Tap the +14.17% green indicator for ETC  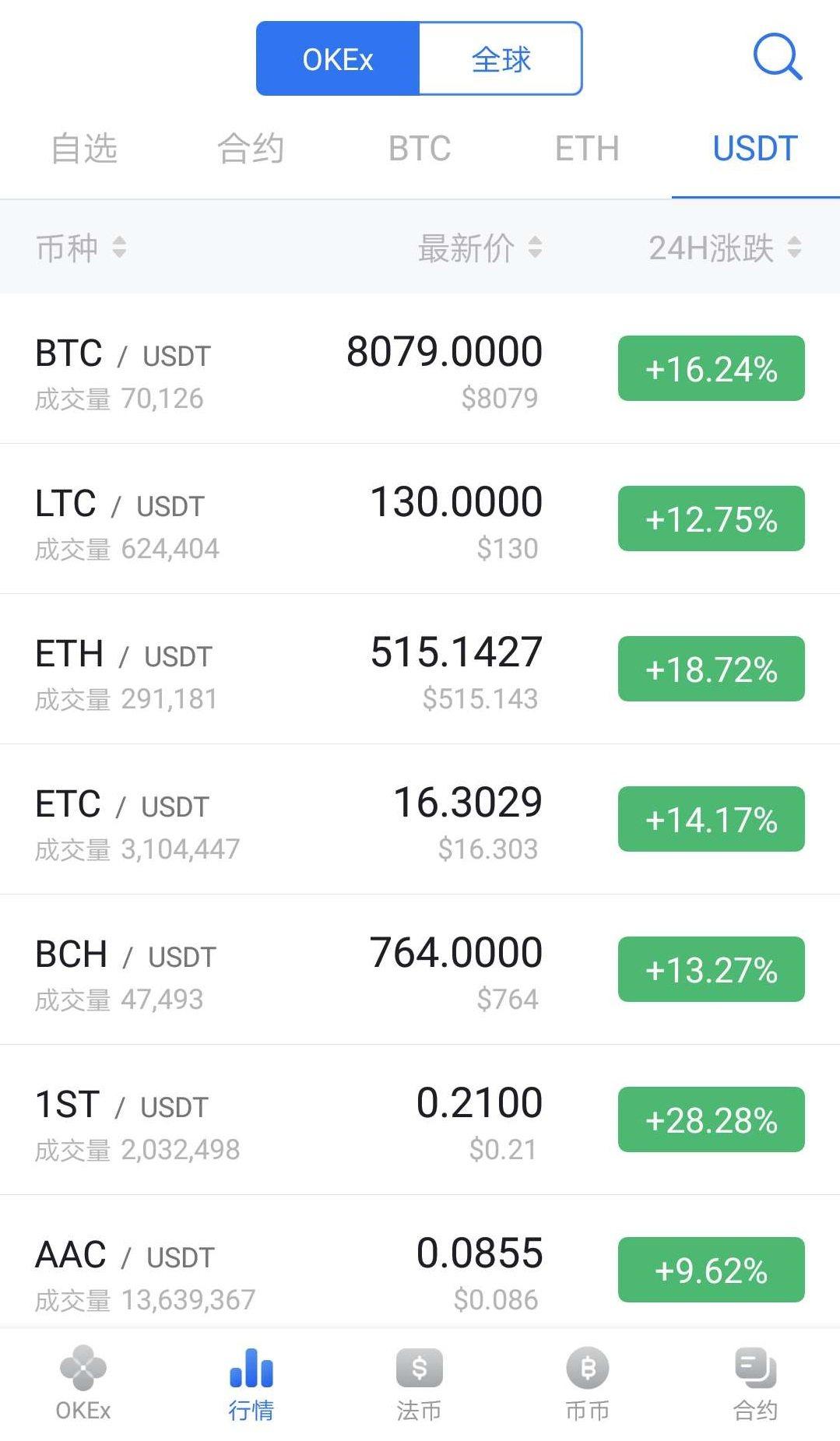click(709, 819)
